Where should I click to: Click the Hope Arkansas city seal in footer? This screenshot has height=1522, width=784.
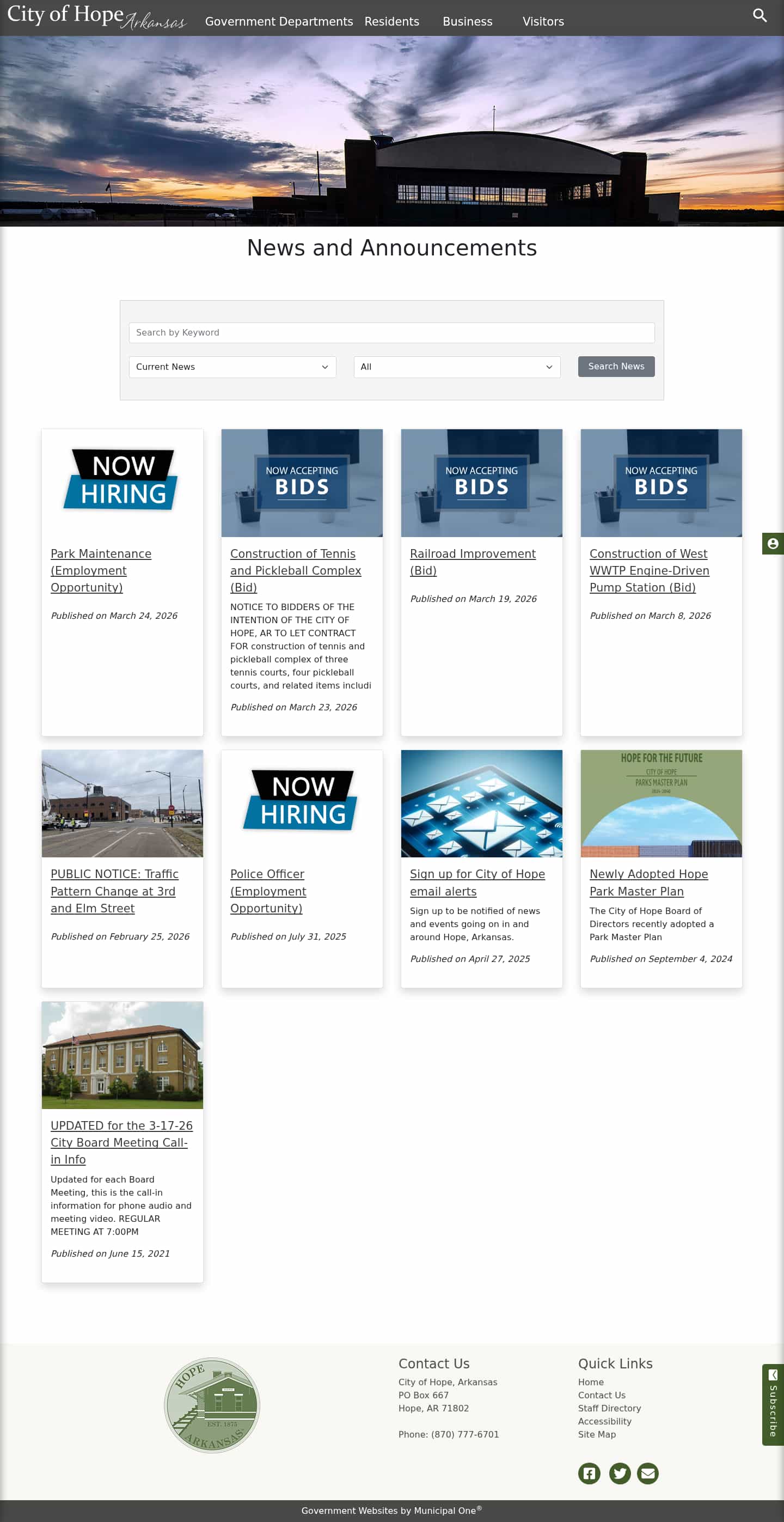(x=211, y=1406)
